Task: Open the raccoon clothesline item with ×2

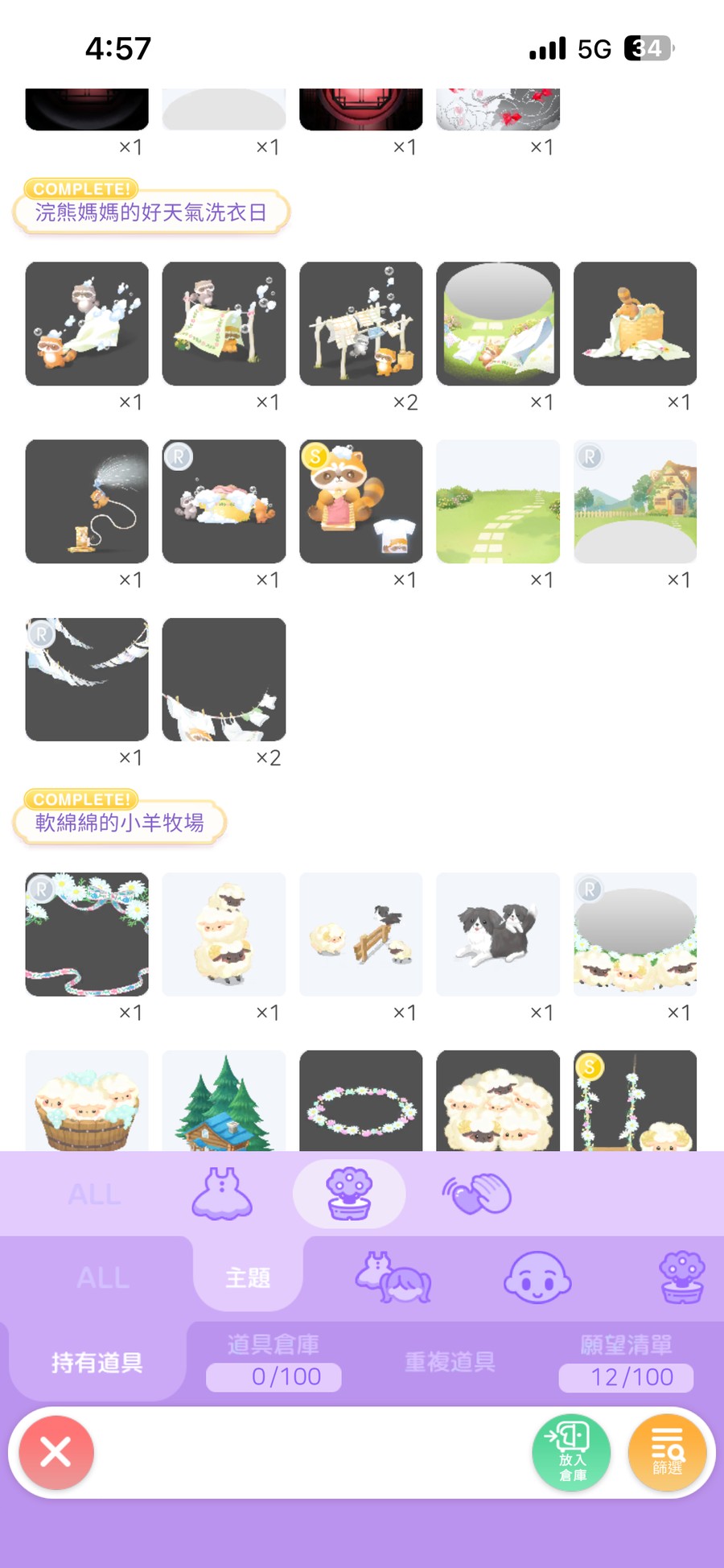Action: tap(360, 324)
